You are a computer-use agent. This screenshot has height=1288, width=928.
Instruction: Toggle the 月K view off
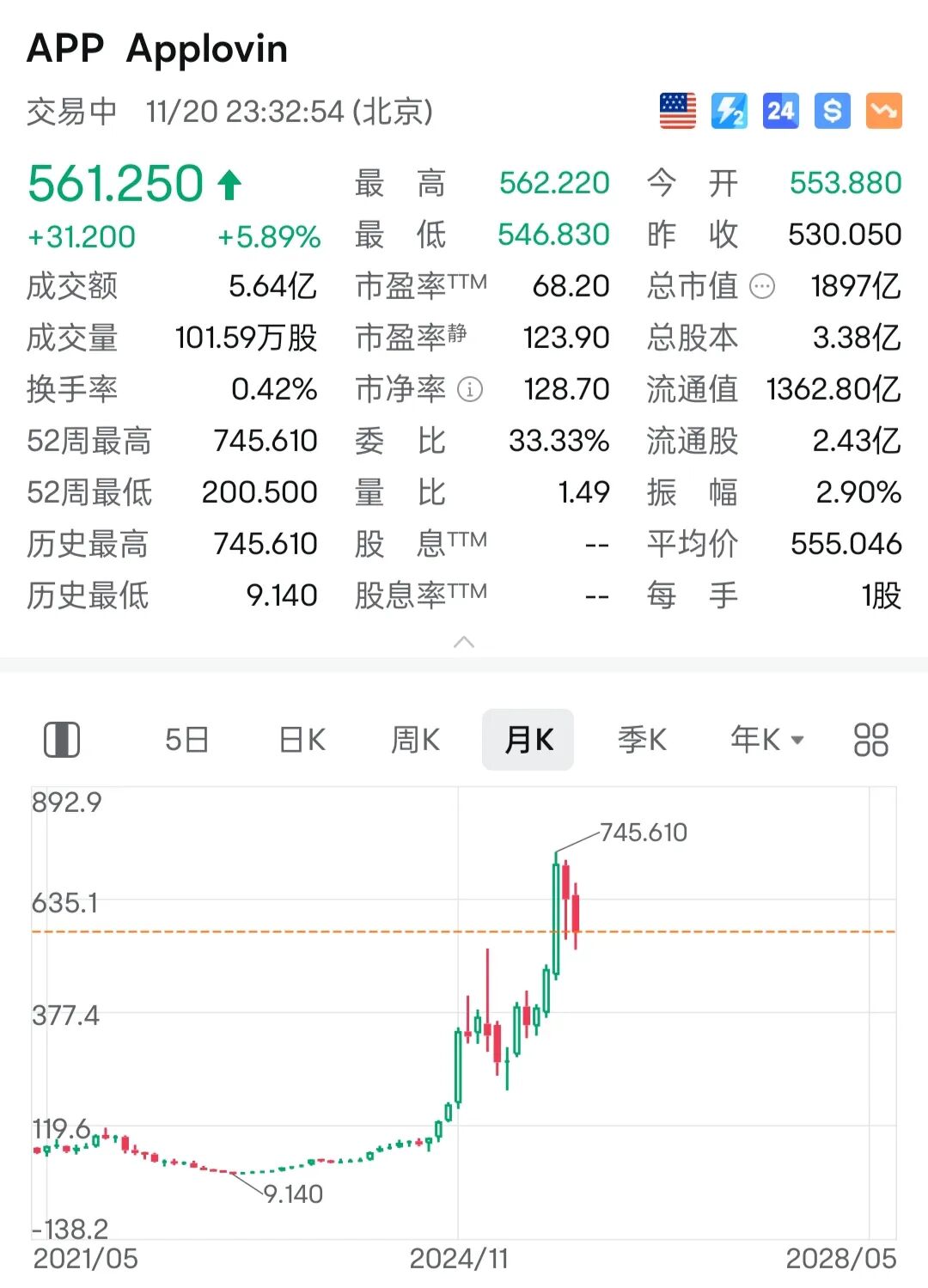coord(528,739)
